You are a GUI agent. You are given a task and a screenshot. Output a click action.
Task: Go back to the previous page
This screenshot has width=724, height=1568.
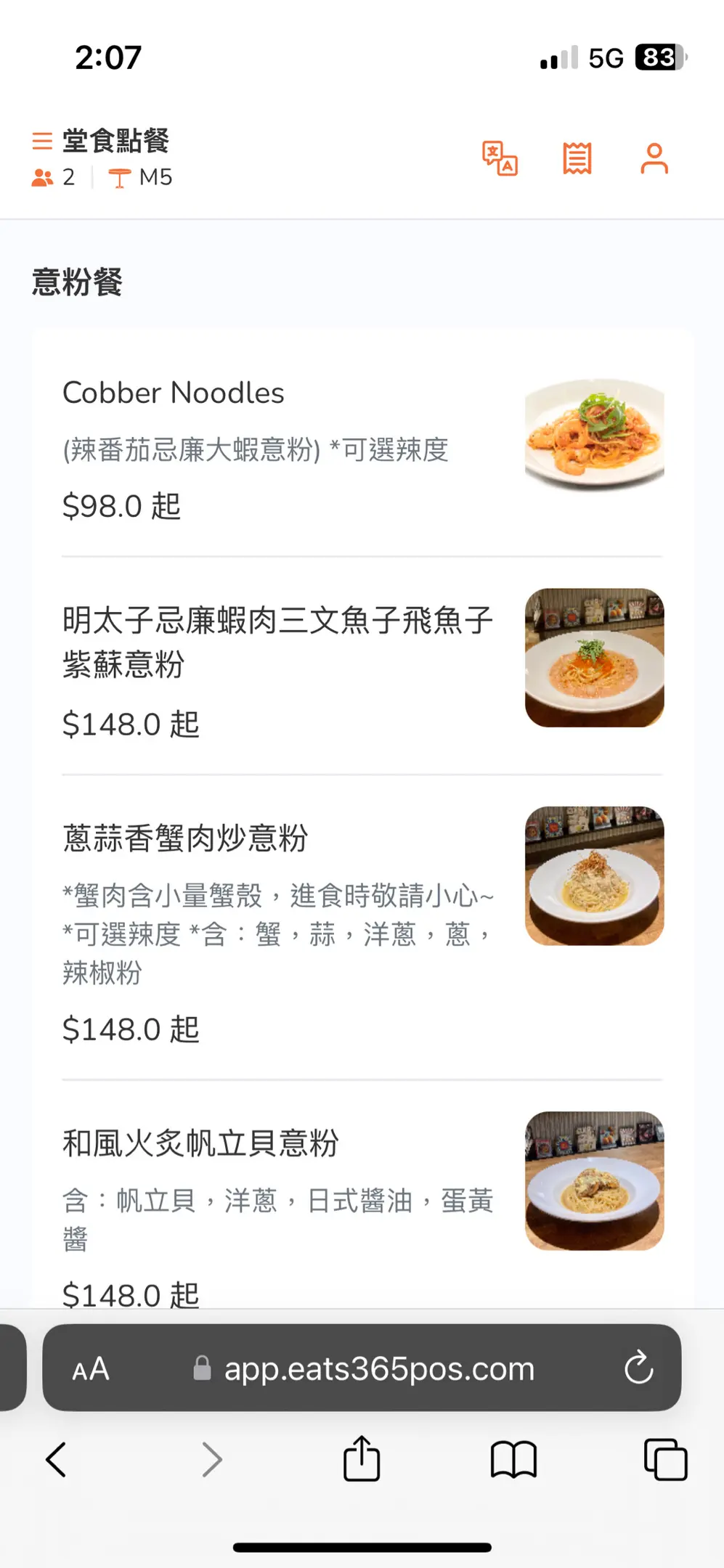[x=57, y=1460]
